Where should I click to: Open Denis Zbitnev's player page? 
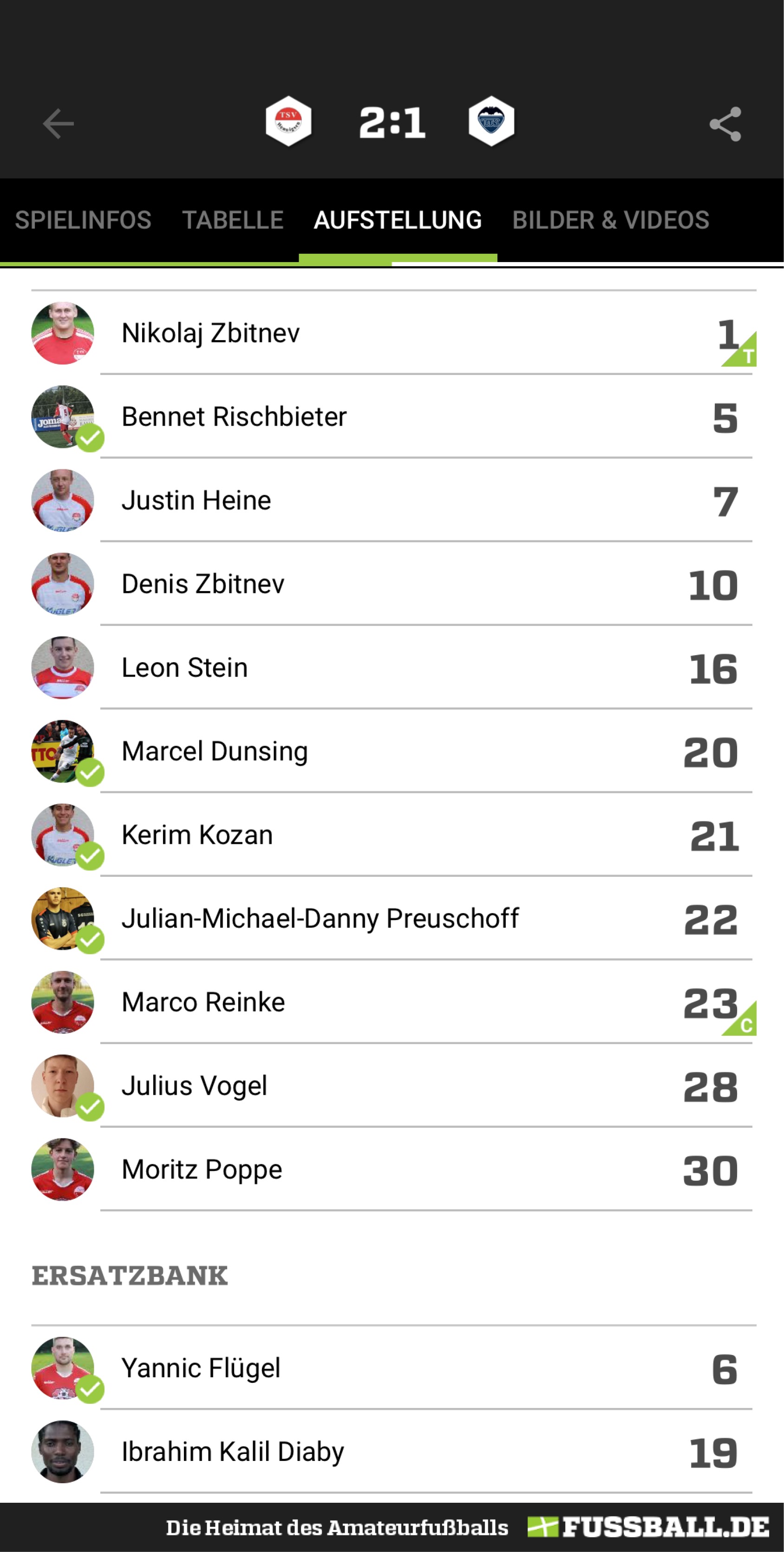click(203, 585)
